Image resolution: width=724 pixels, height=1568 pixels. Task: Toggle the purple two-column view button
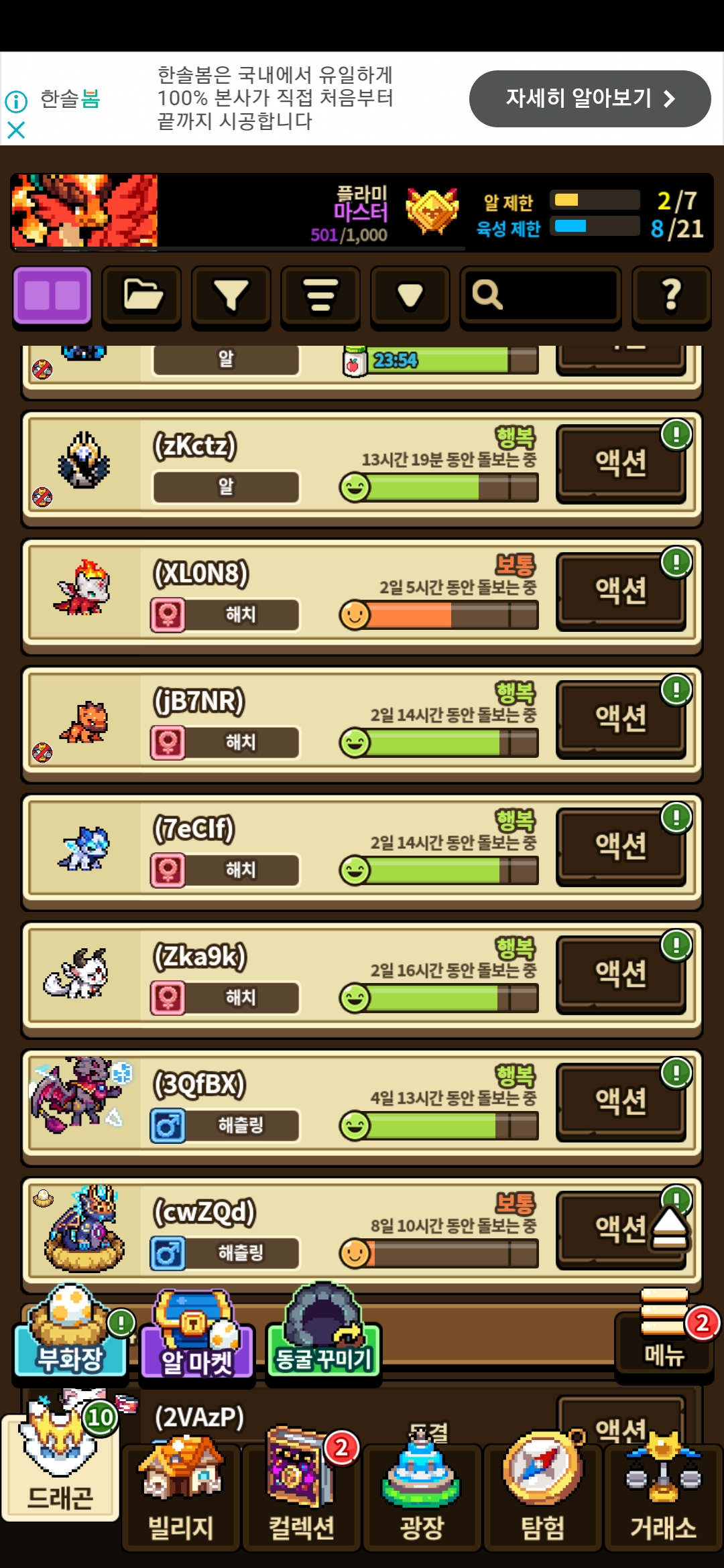(52, 296)
